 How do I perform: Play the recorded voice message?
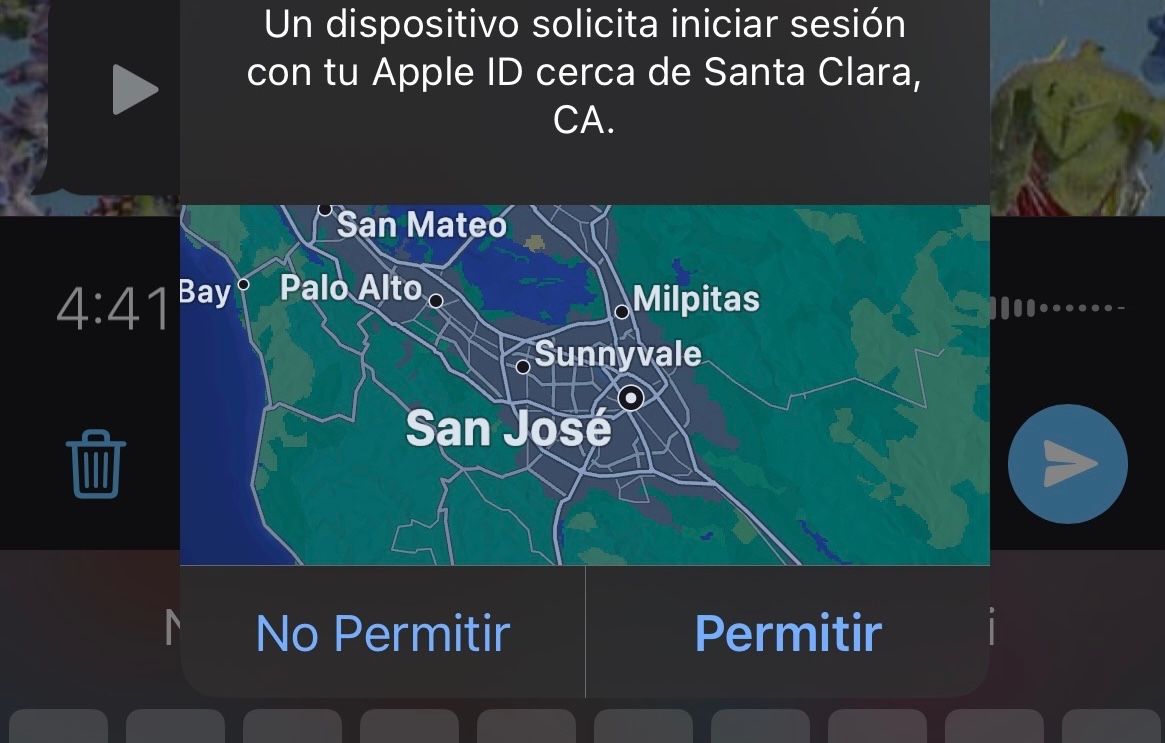[134, 90]
